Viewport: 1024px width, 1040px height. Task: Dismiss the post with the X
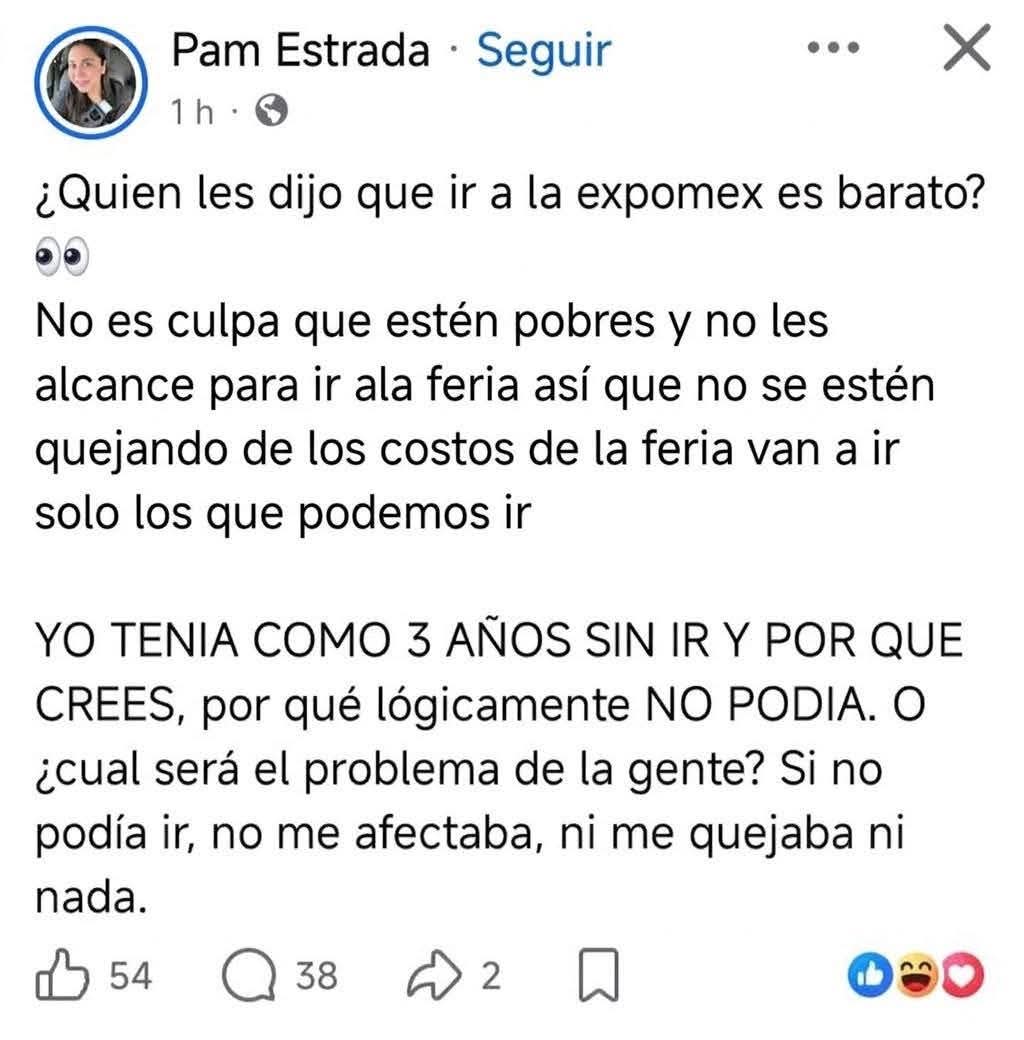pos(967,47)
